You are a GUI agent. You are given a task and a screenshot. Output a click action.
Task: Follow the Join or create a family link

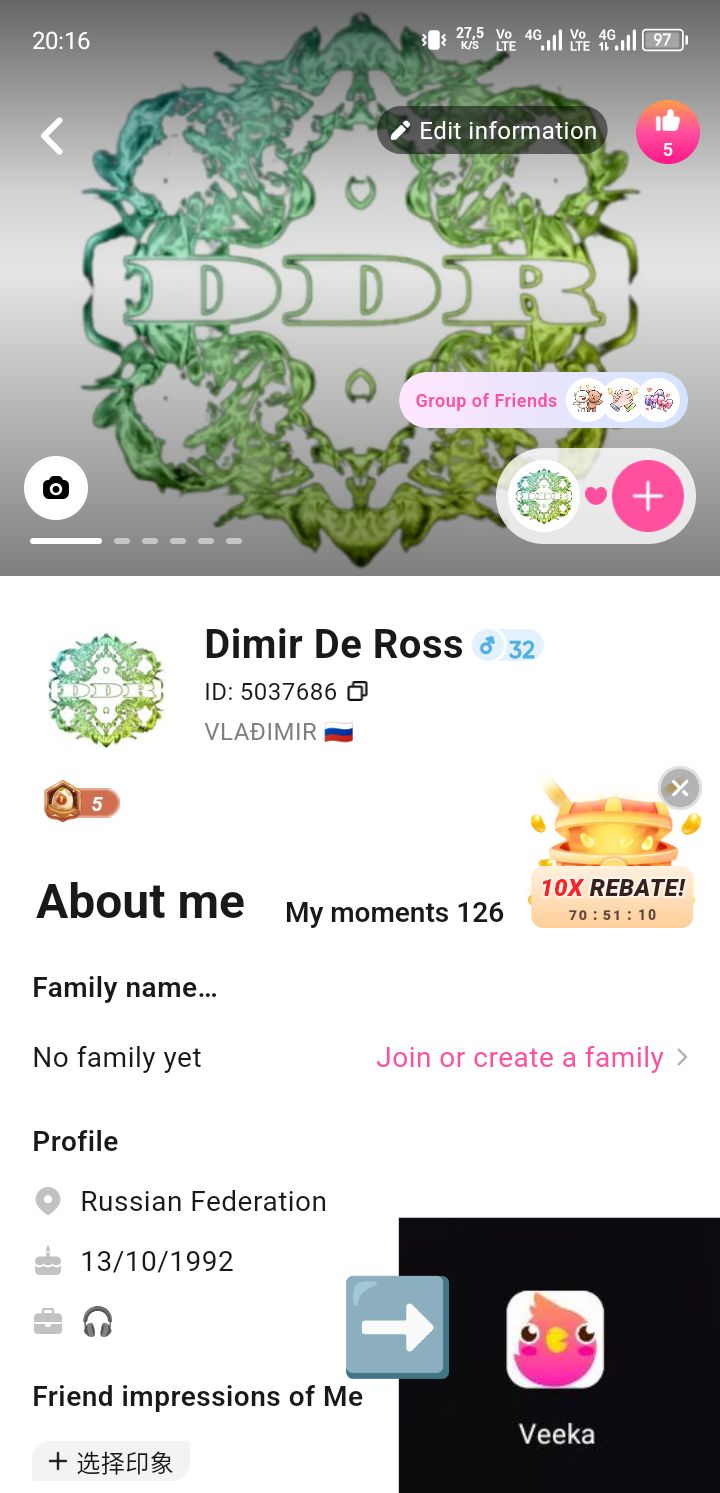click(531, 1057)
